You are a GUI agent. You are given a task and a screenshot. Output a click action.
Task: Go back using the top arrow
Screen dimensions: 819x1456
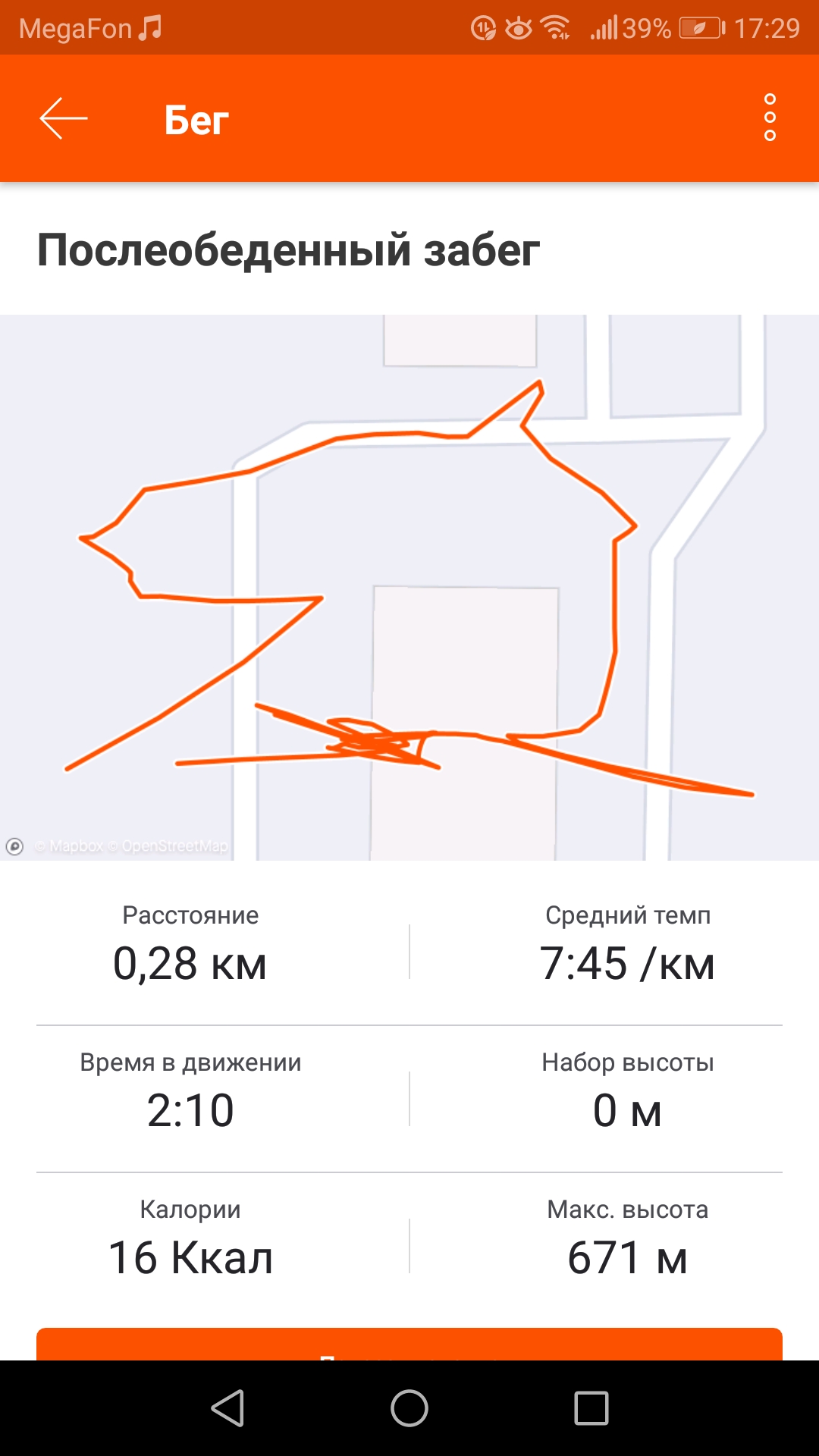pyautogui.click(x=64, y=118)
